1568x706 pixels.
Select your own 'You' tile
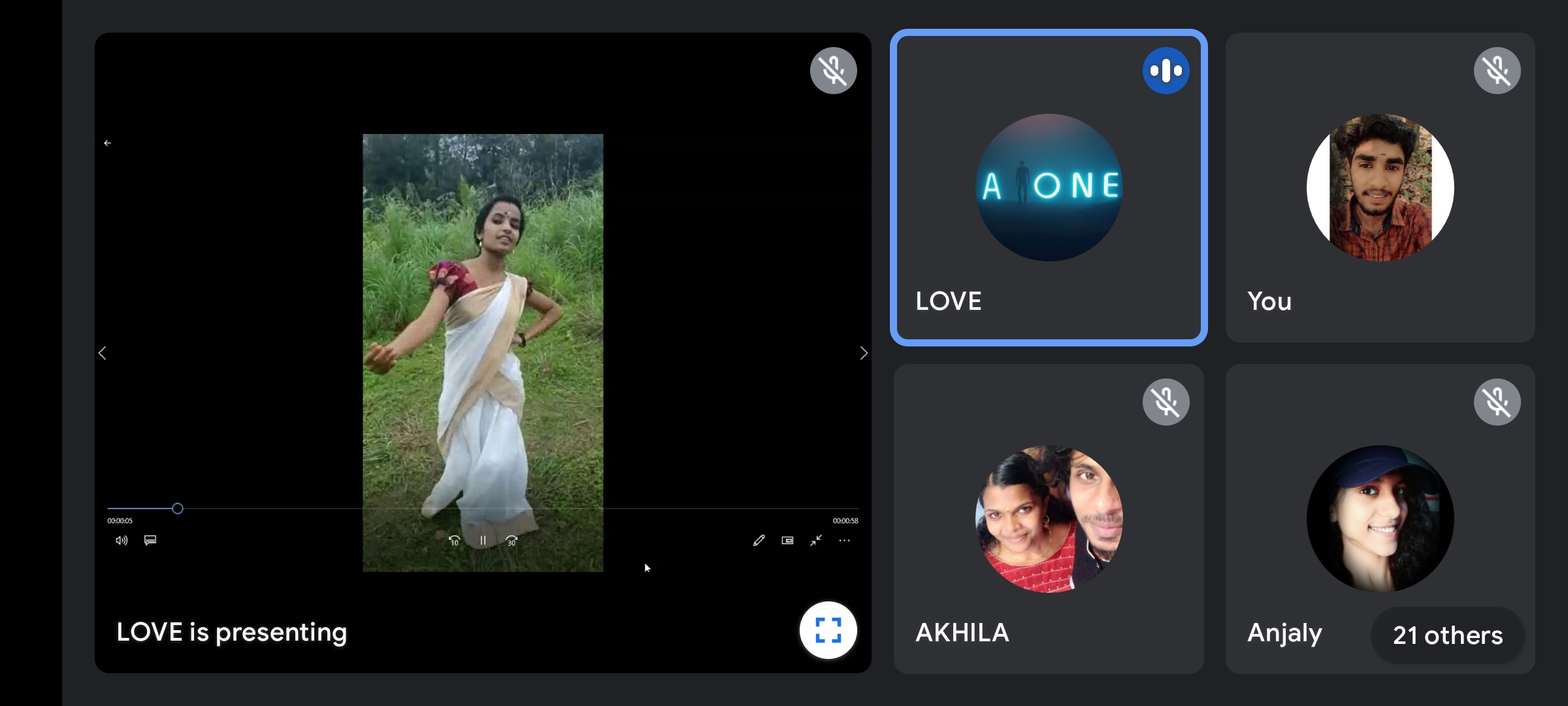tap(1379, 188)
